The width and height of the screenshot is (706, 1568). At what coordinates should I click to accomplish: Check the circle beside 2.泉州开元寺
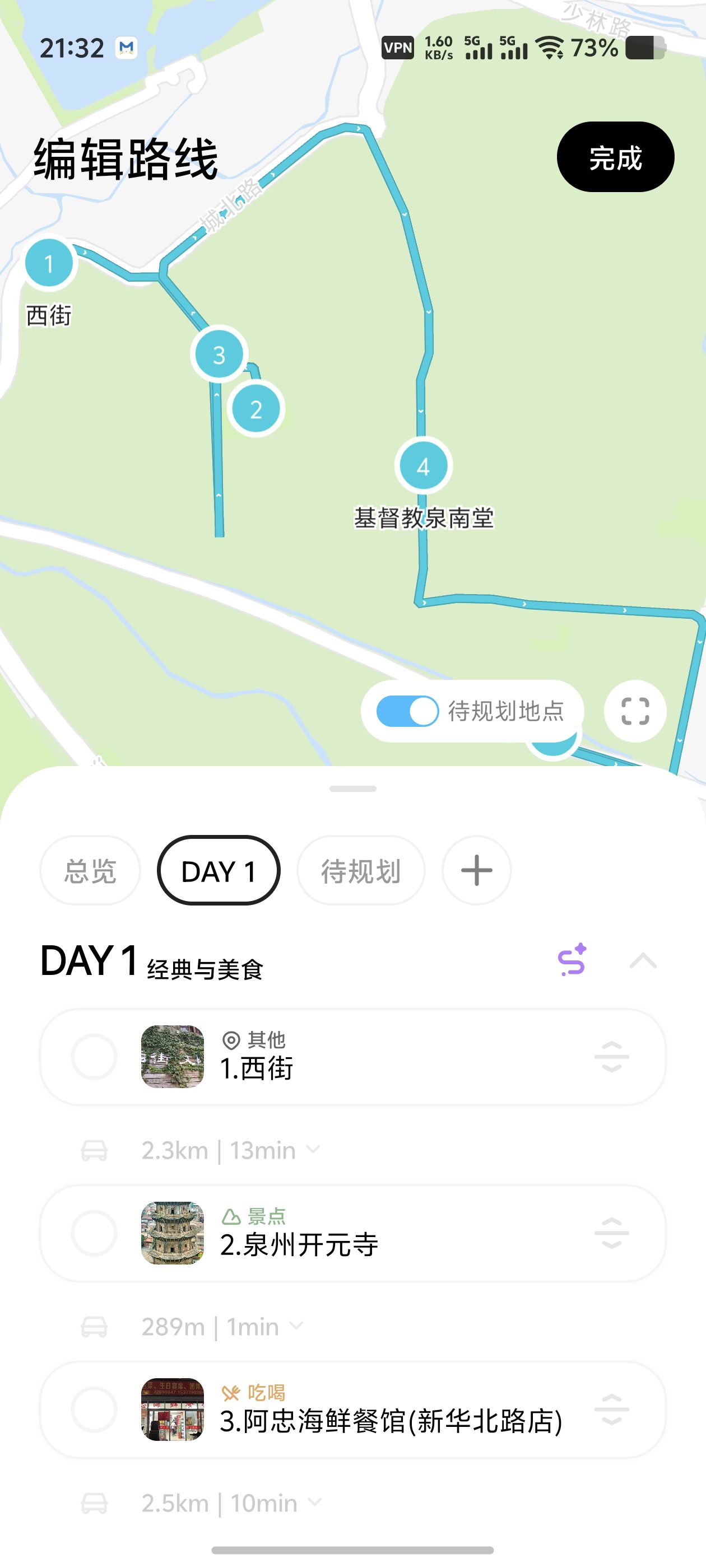[94, 1233]
